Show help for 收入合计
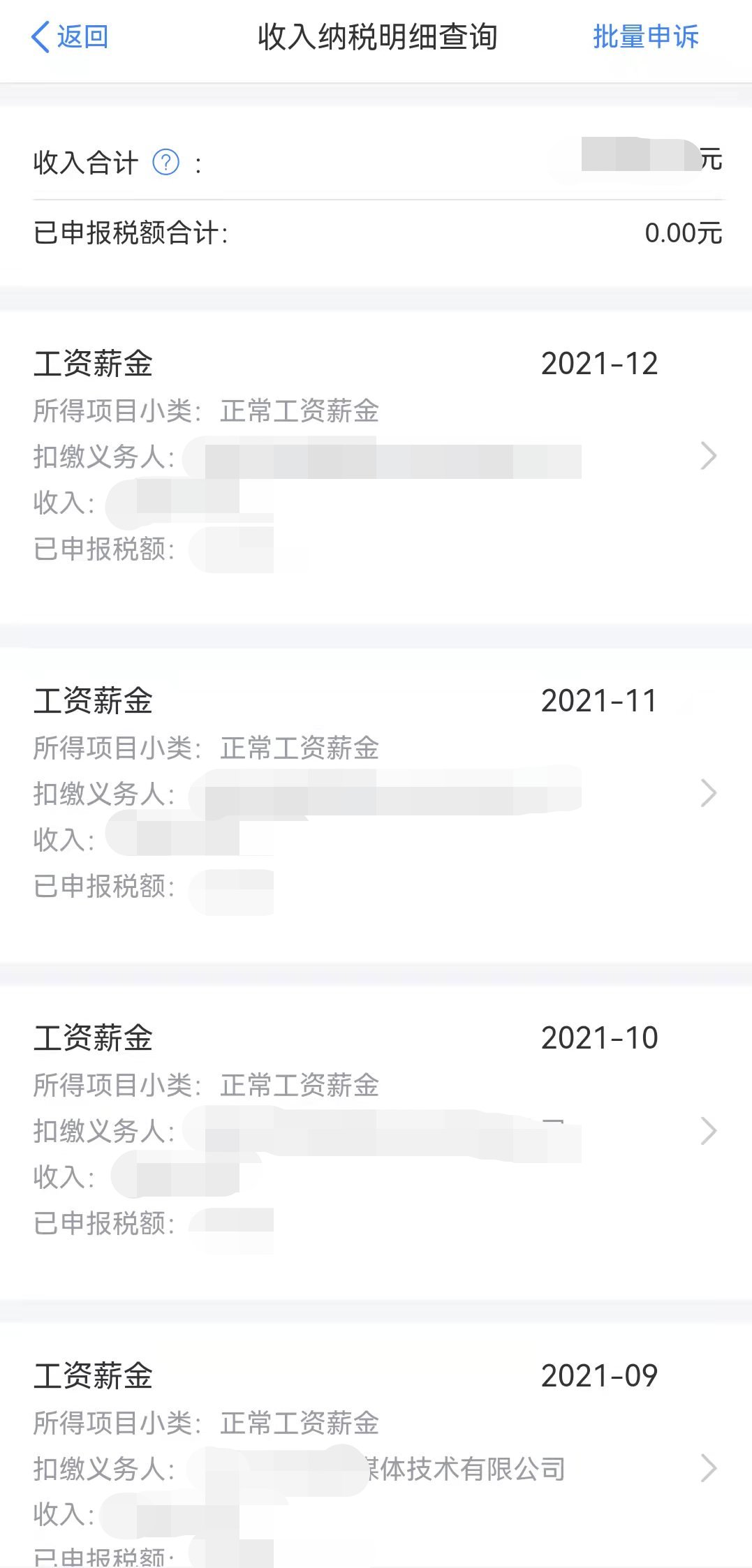 point(165,163)
